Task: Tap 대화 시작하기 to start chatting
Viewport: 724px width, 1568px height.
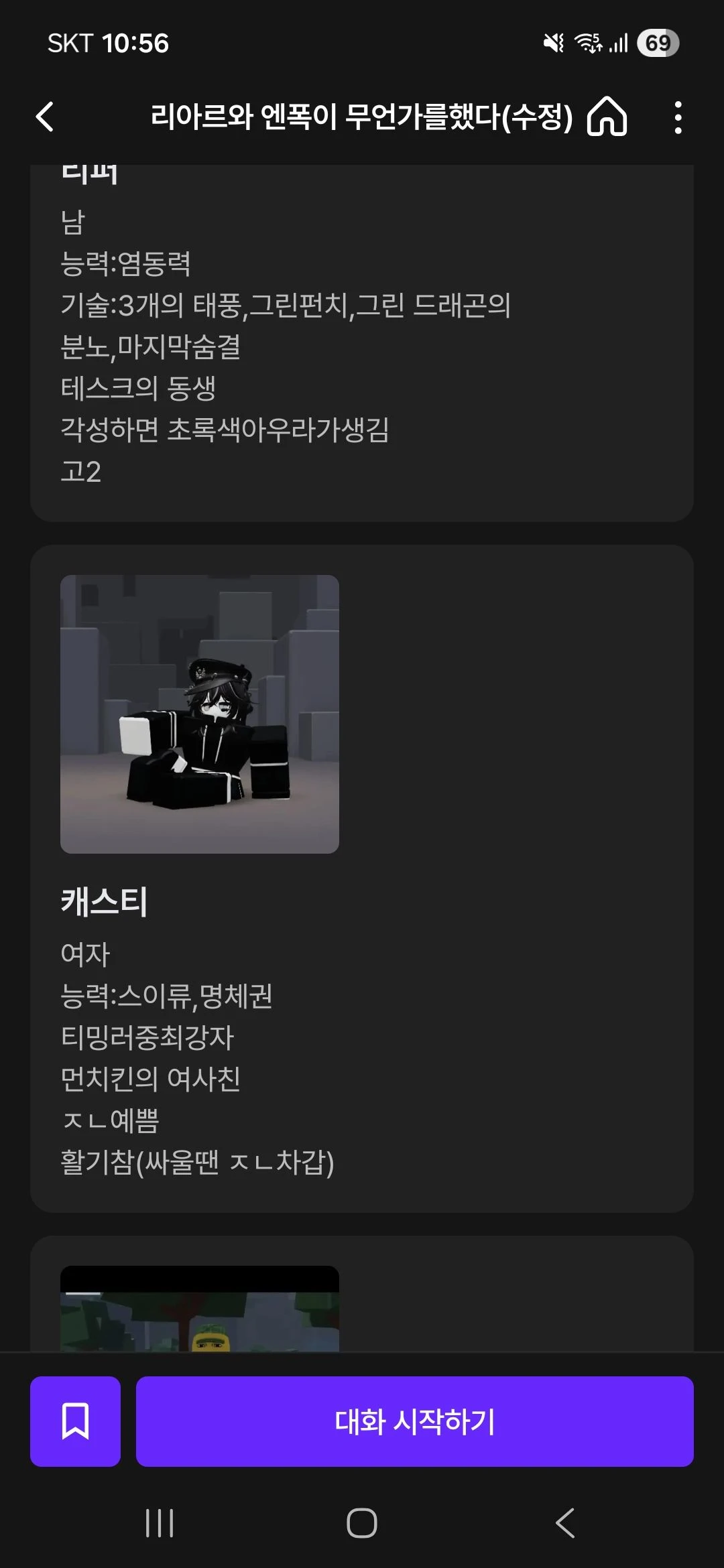Action: coord(414,1421)
